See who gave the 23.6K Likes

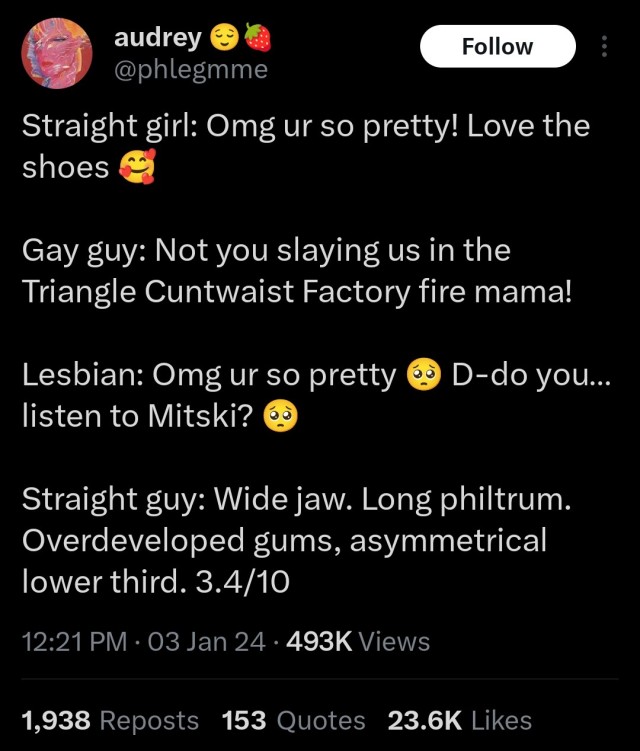[460, 719]
